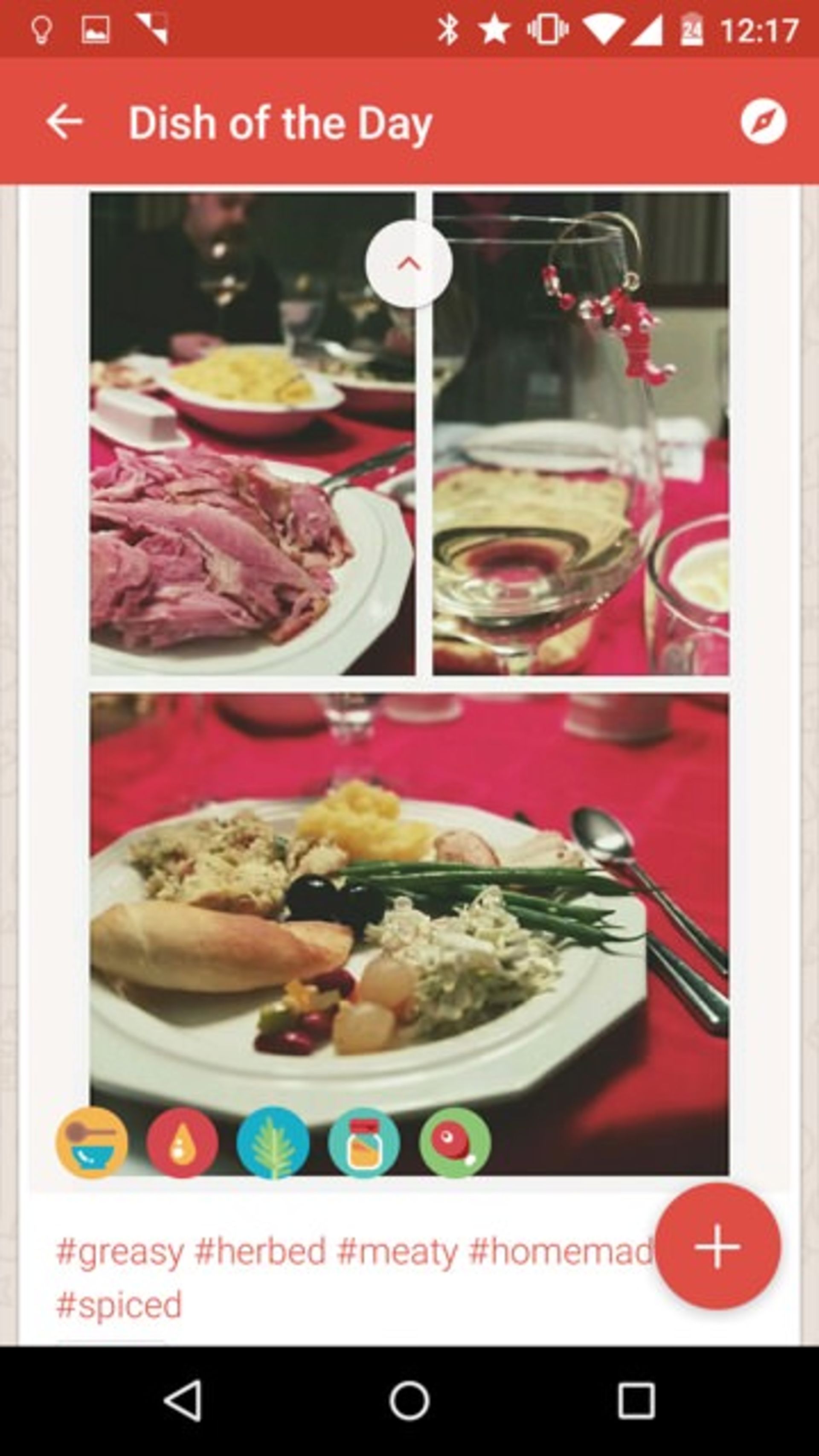Open recent apps overview
This screenshot has height=1456, width=819.
click(x=636, y=1401)
